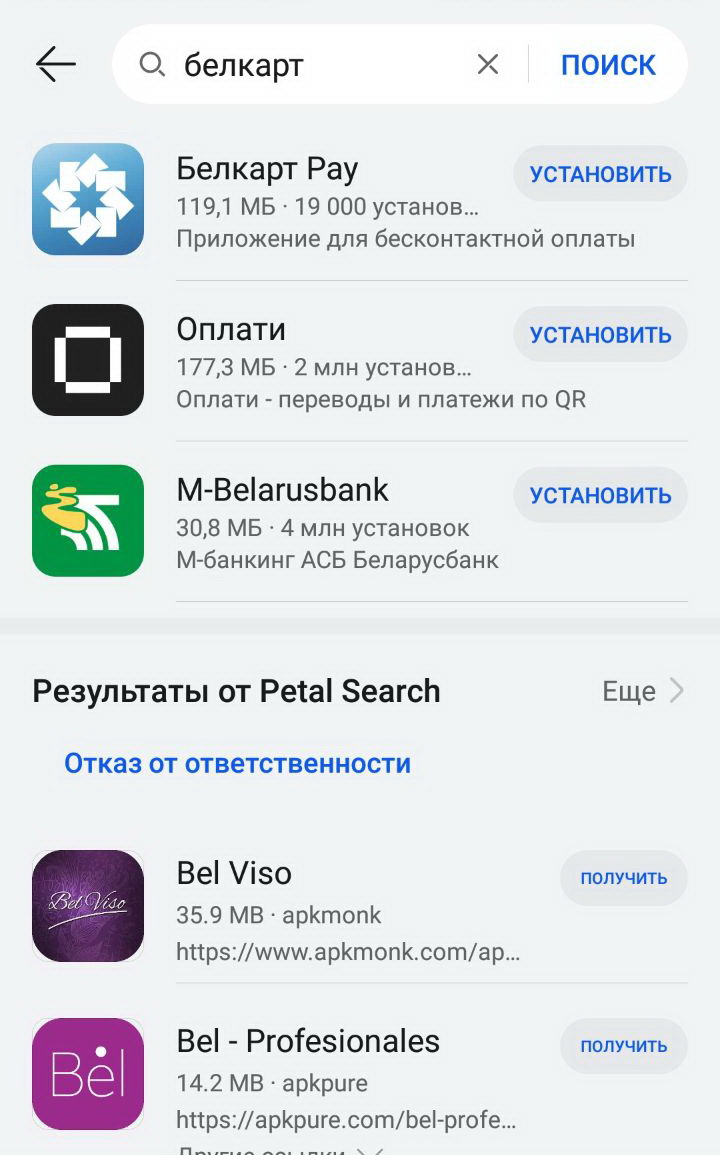The width and height of the screenshot is (720, 1155).
Task: Get the Bel Viso app
Action: pos(623,878)
